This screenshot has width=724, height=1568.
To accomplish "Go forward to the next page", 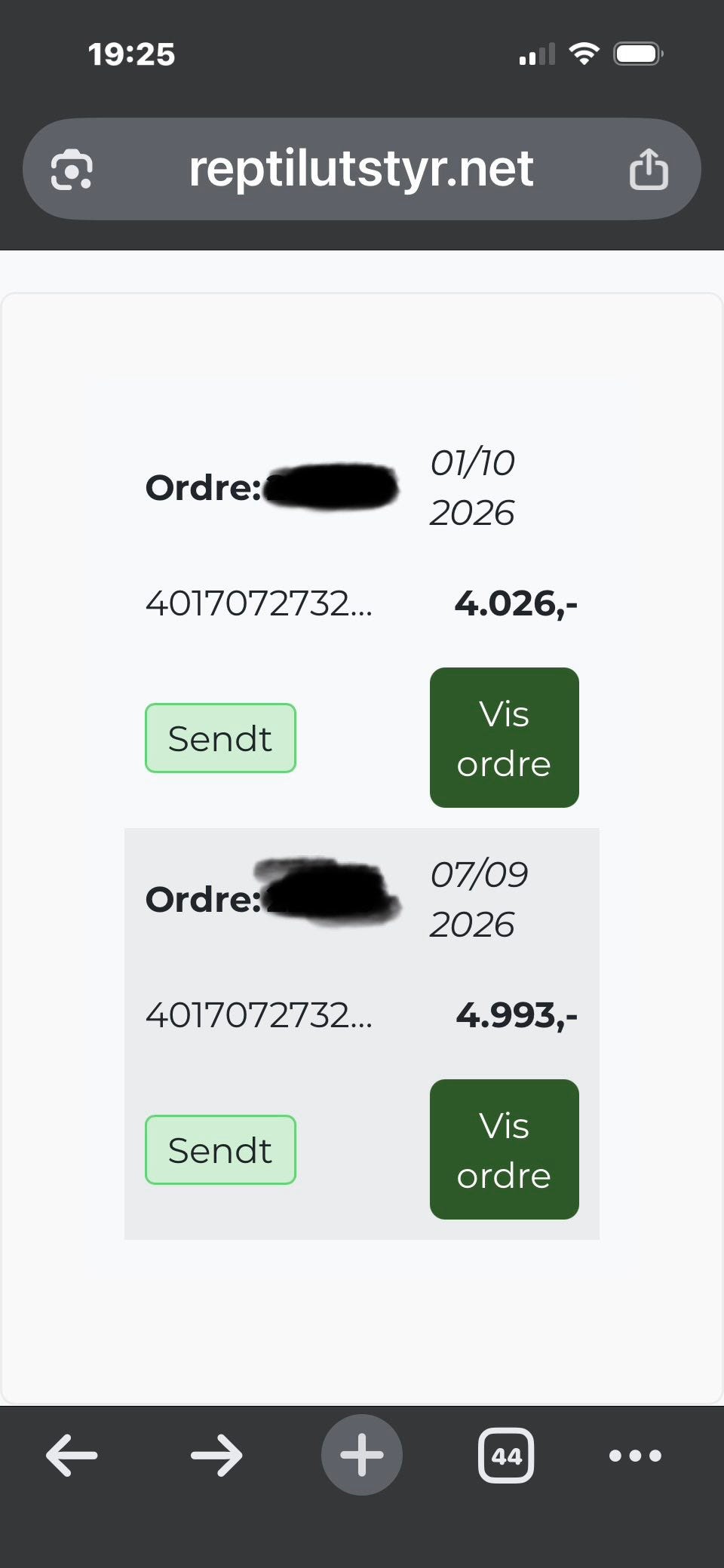I will click(216, 1455).
